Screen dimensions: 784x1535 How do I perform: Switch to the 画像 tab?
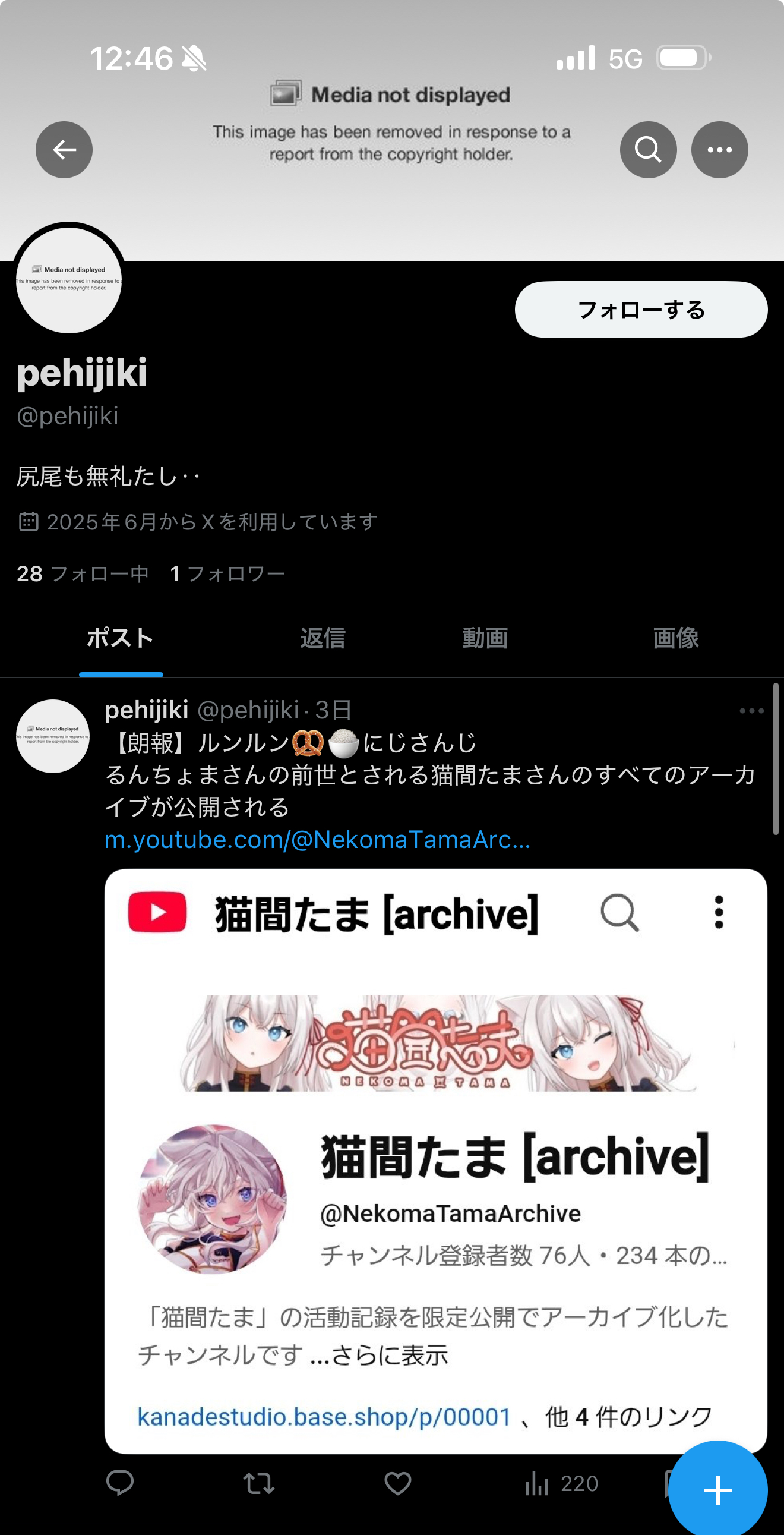tap(675, 638)
